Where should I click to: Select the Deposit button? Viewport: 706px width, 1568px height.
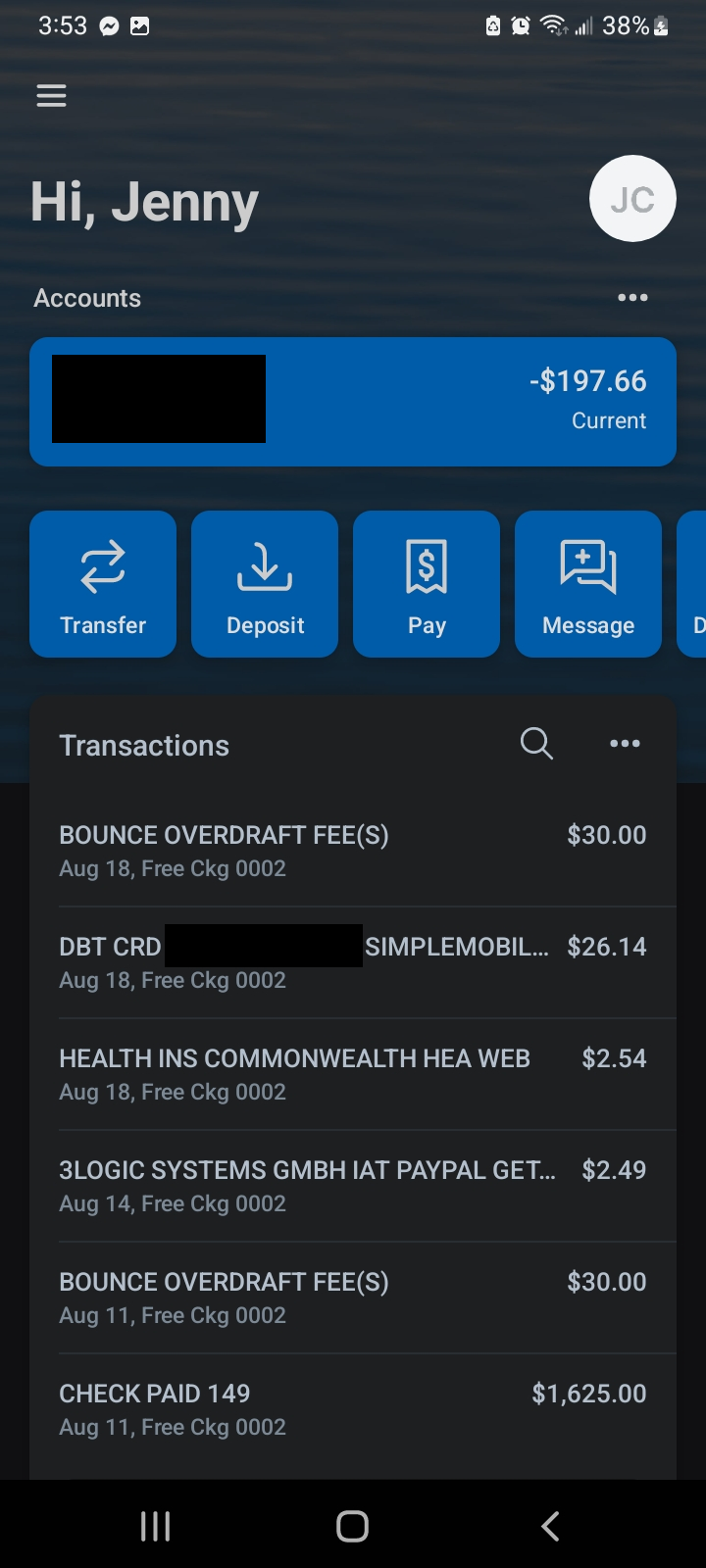265,584
